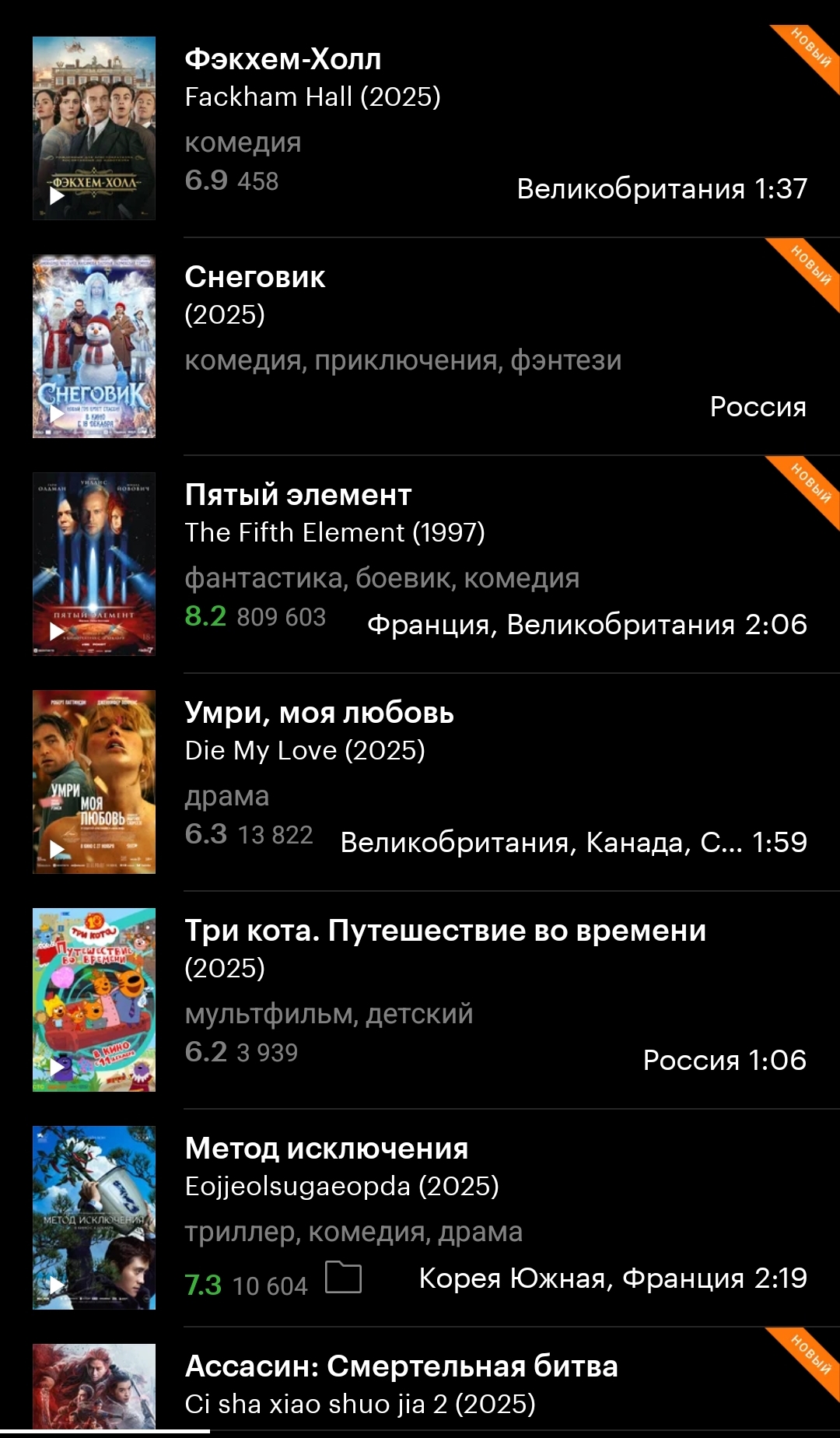This screenshot has height=1438, width=840.
Task: Open the Метод исключения movie page
Action: tap(327, 1149)
